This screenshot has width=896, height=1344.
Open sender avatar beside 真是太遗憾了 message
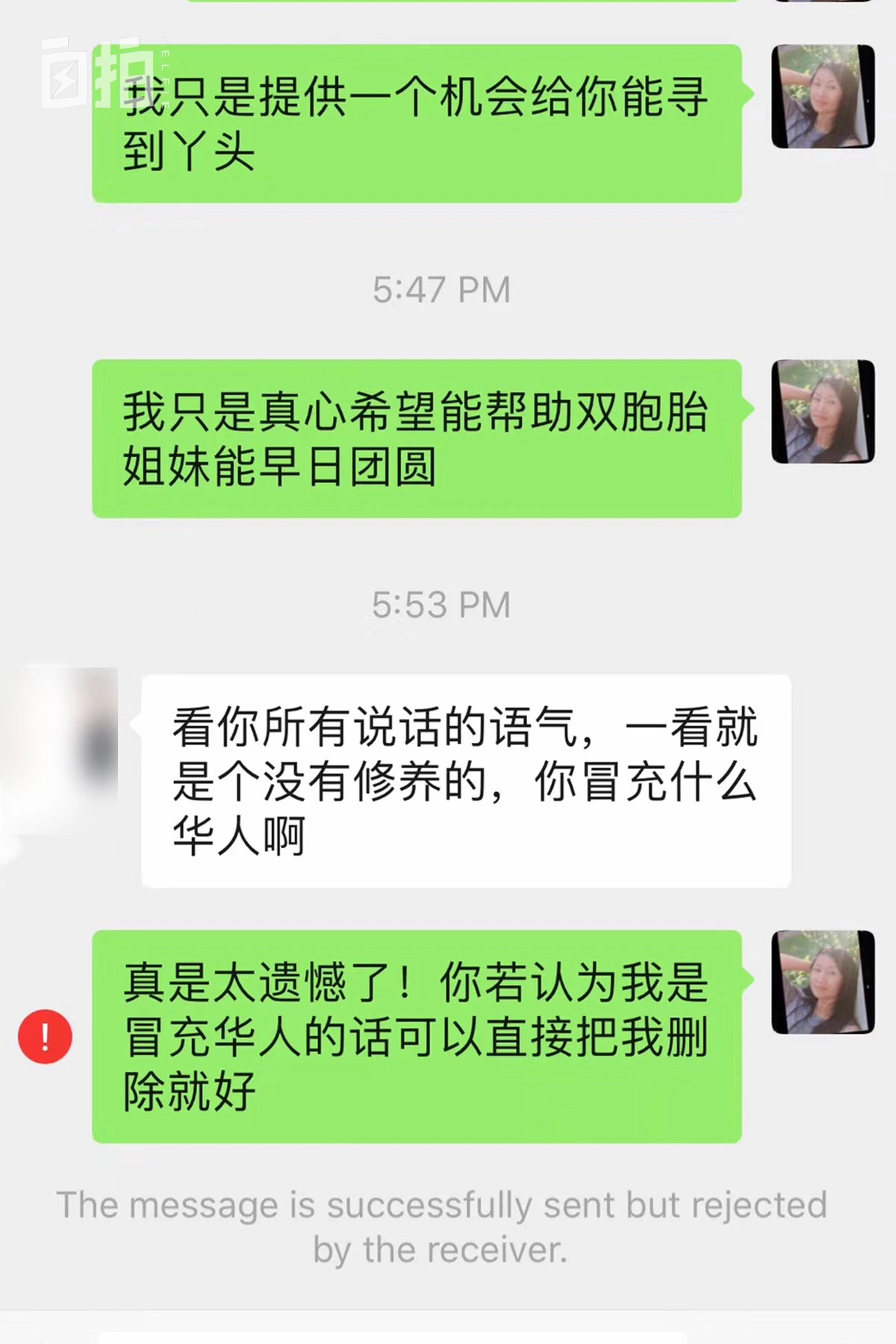(823, 982)
